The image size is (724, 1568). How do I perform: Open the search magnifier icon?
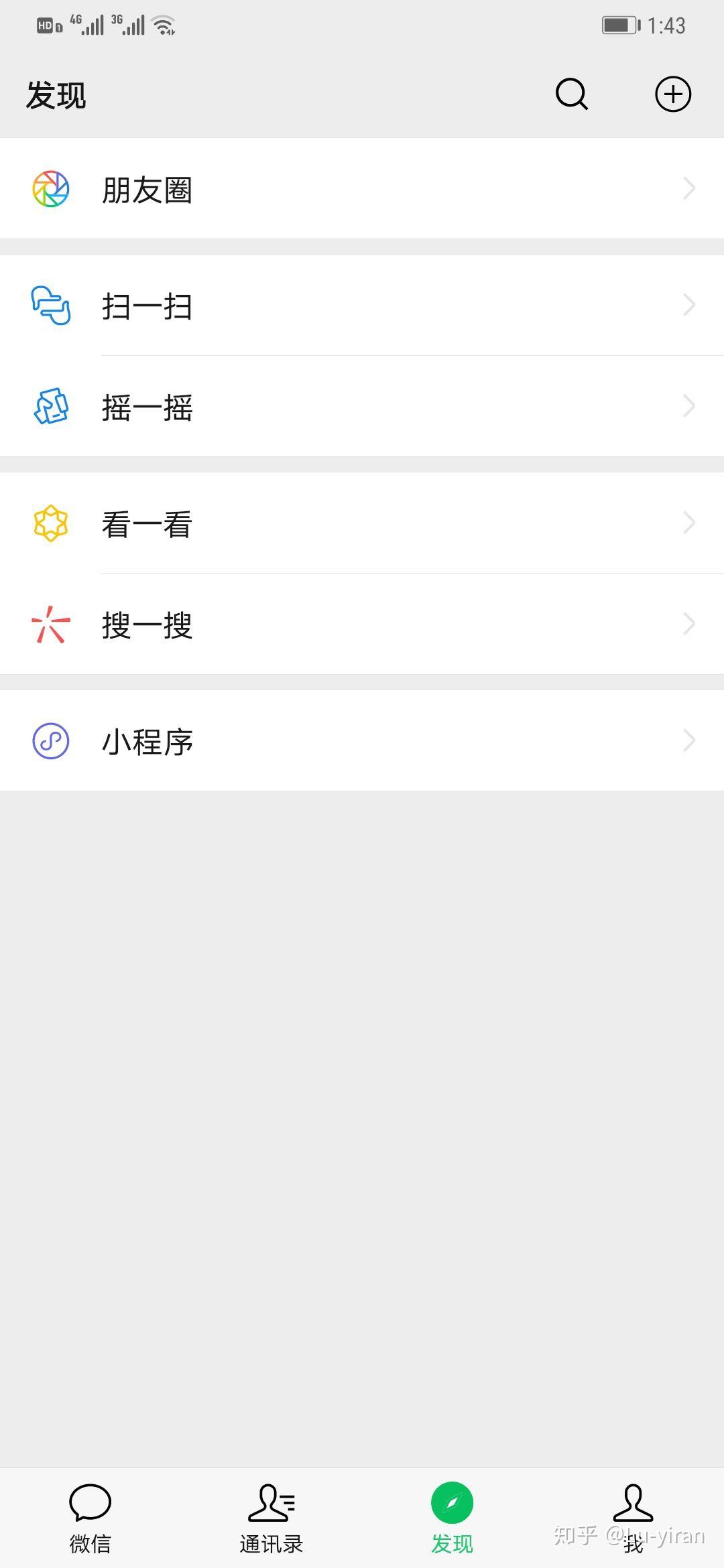pyautogui.click(x=572, y=94)
